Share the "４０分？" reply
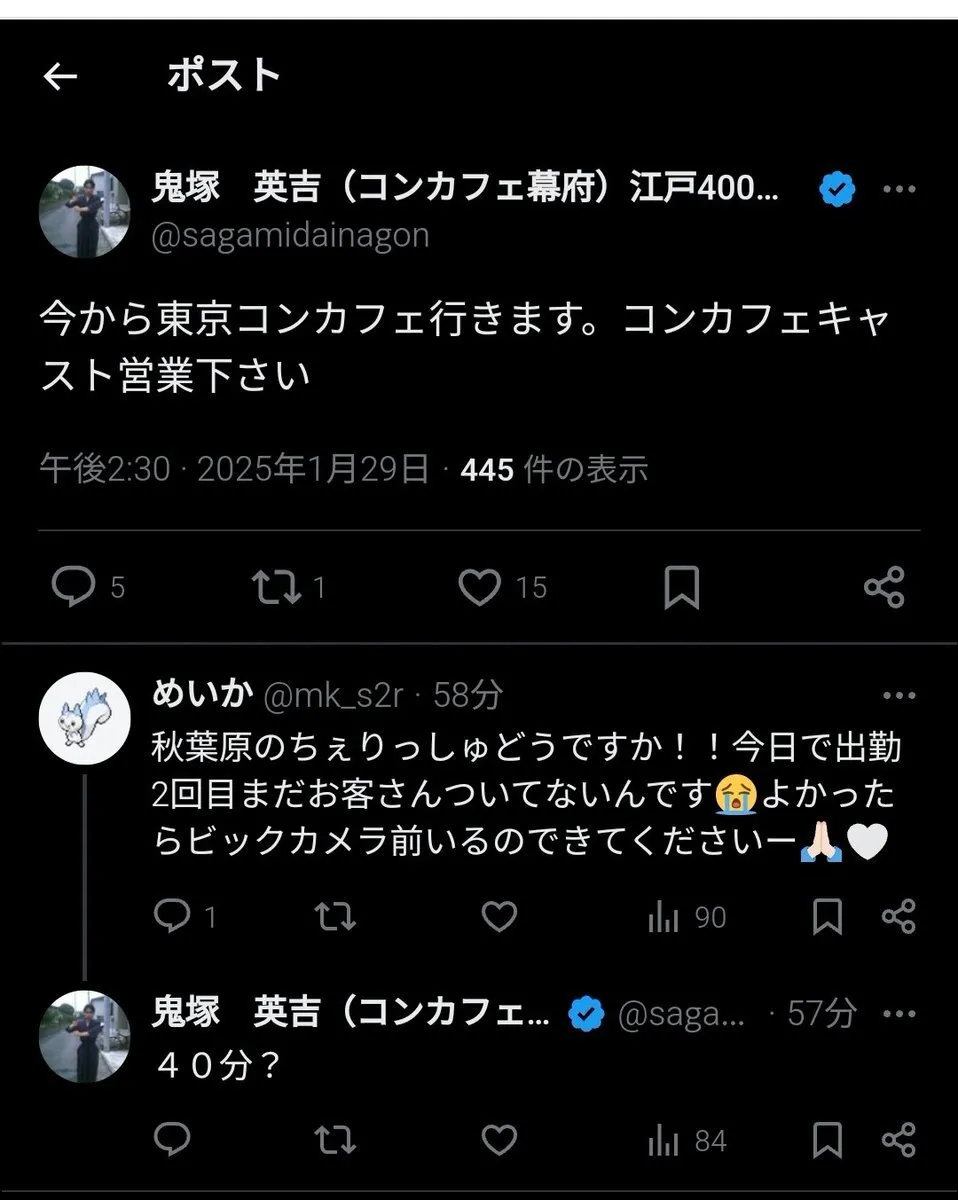 (899, 1140)
